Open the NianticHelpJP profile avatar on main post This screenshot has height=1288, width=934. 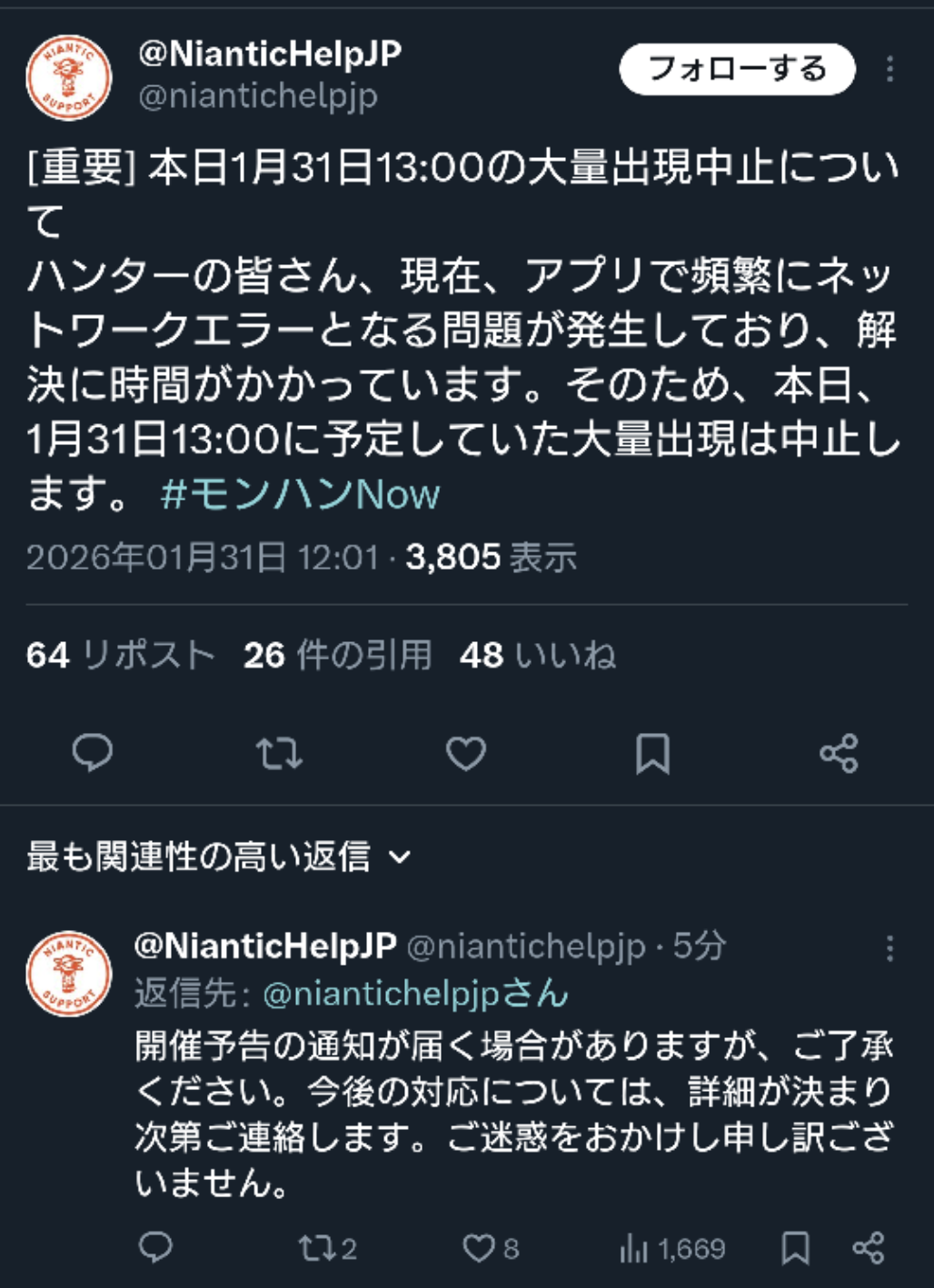[69, 78]
